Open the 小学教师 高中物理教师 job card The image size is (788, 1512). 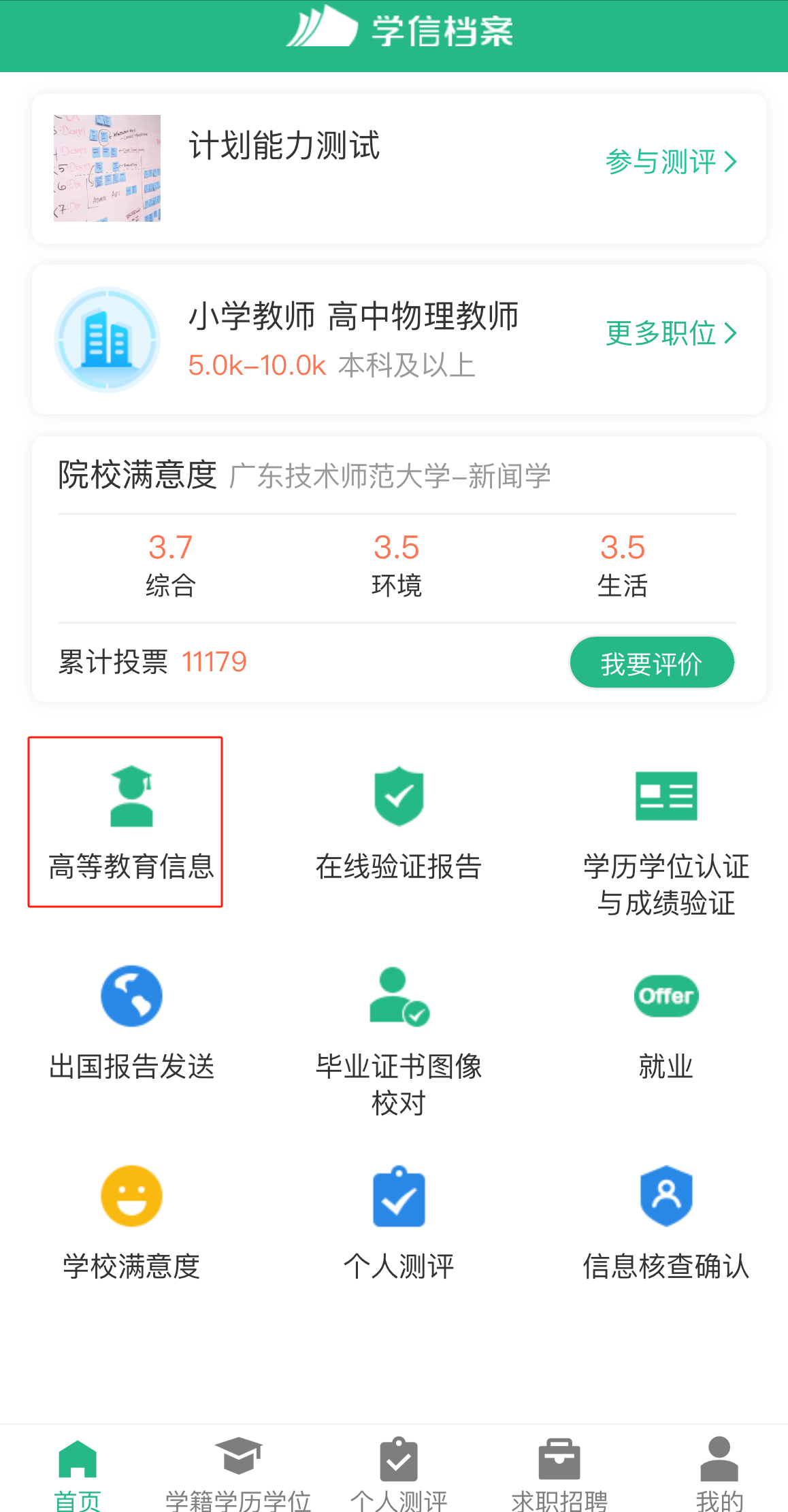[x=354, y=339]
